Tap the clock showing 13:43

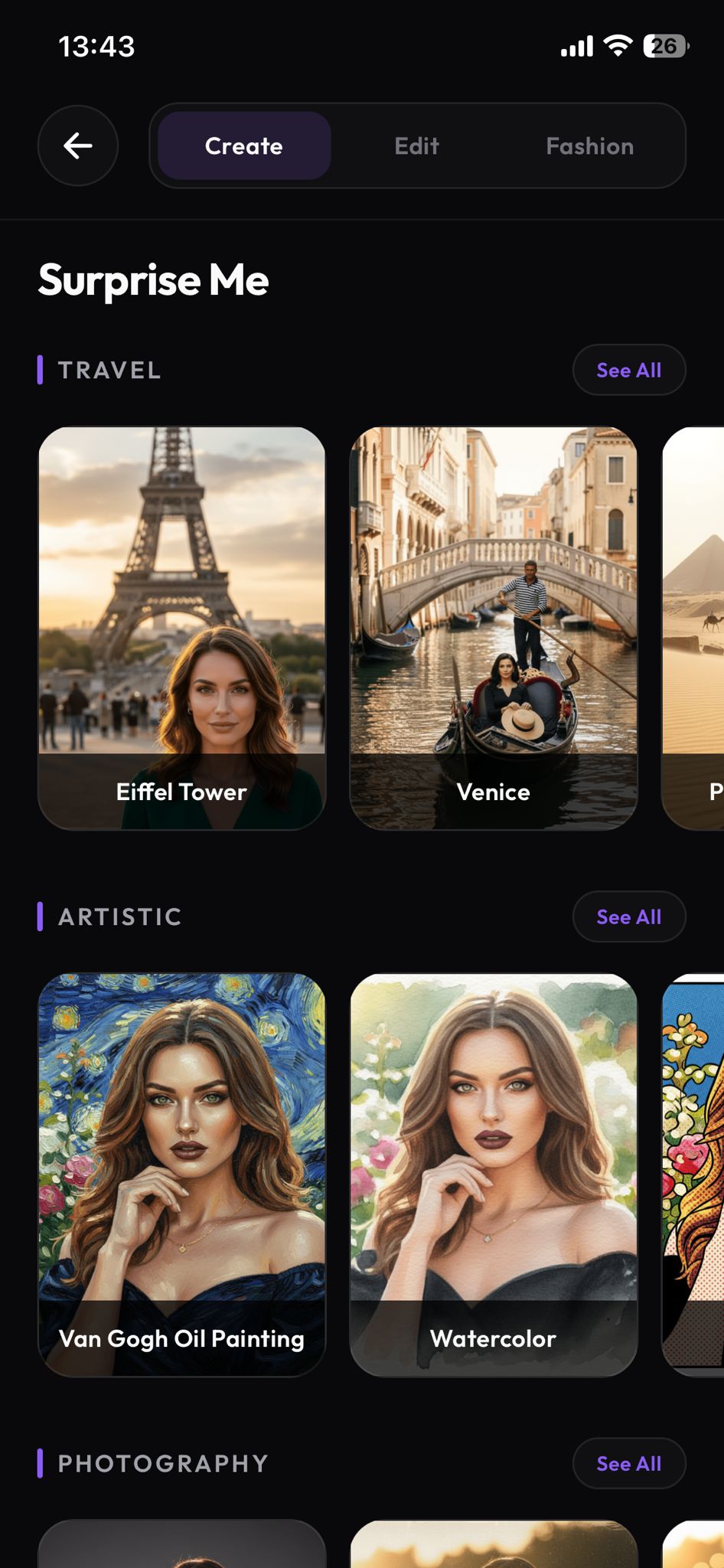(97, 46)
